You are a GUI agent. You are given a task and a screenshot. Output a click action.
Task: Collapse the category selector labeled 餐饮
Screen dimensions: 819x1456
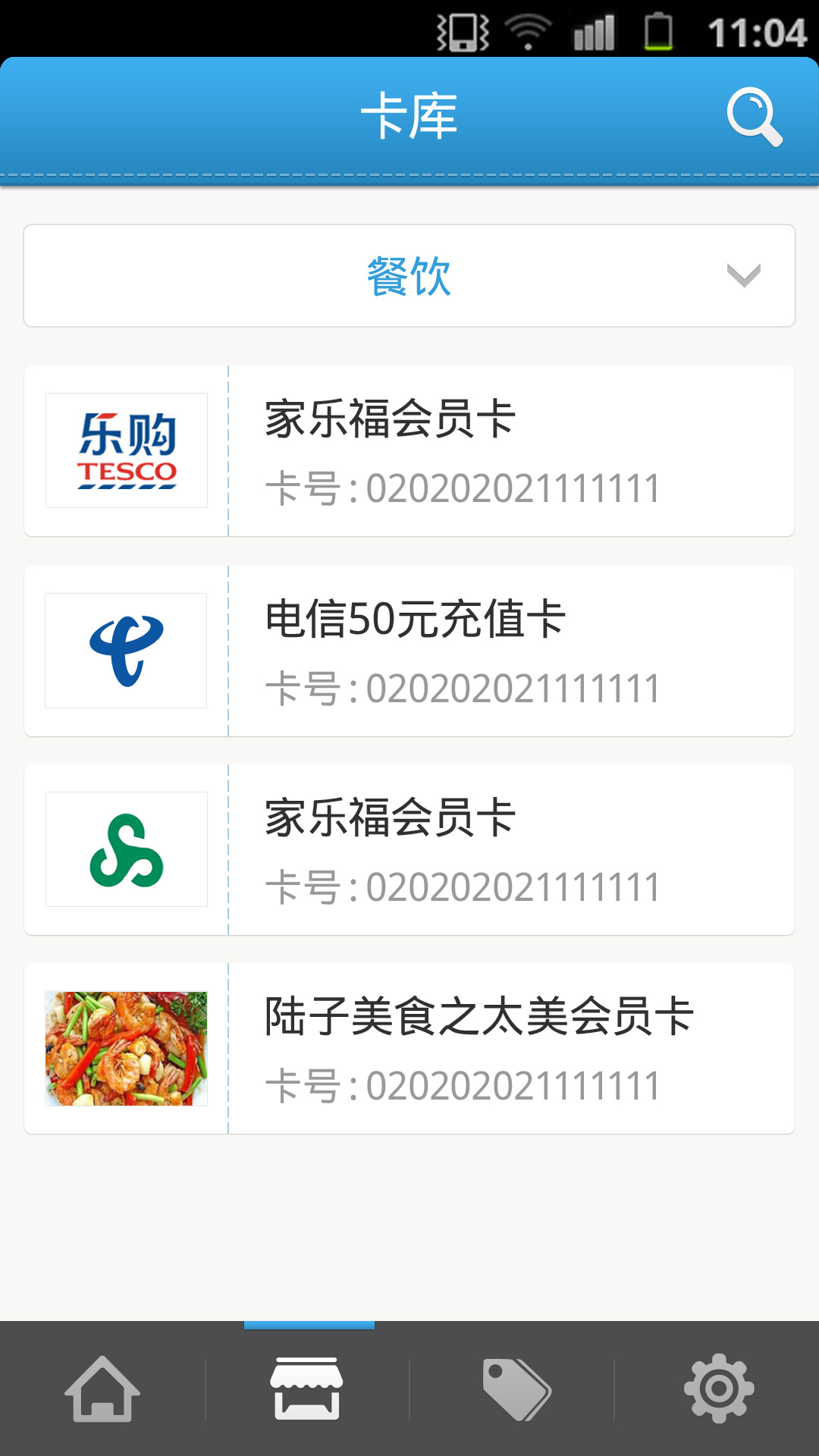[409, 275]
